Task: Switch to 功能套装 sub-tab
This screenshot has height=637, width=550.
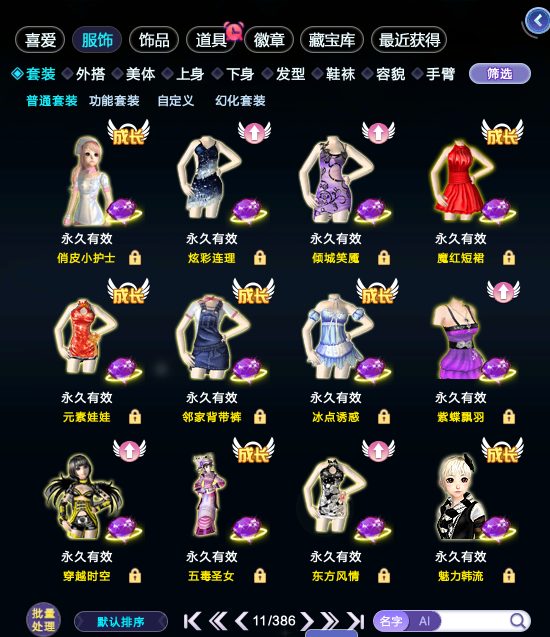Action: [114, 100]
